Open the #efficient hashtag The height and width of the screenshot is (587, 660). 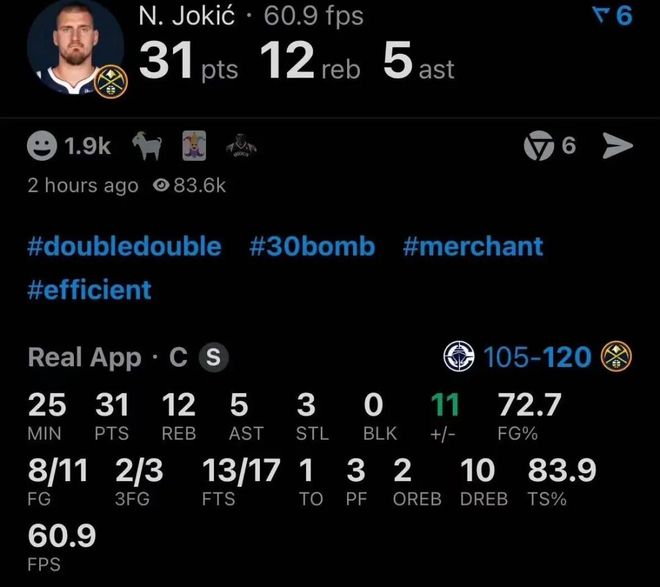coord(90,290)
